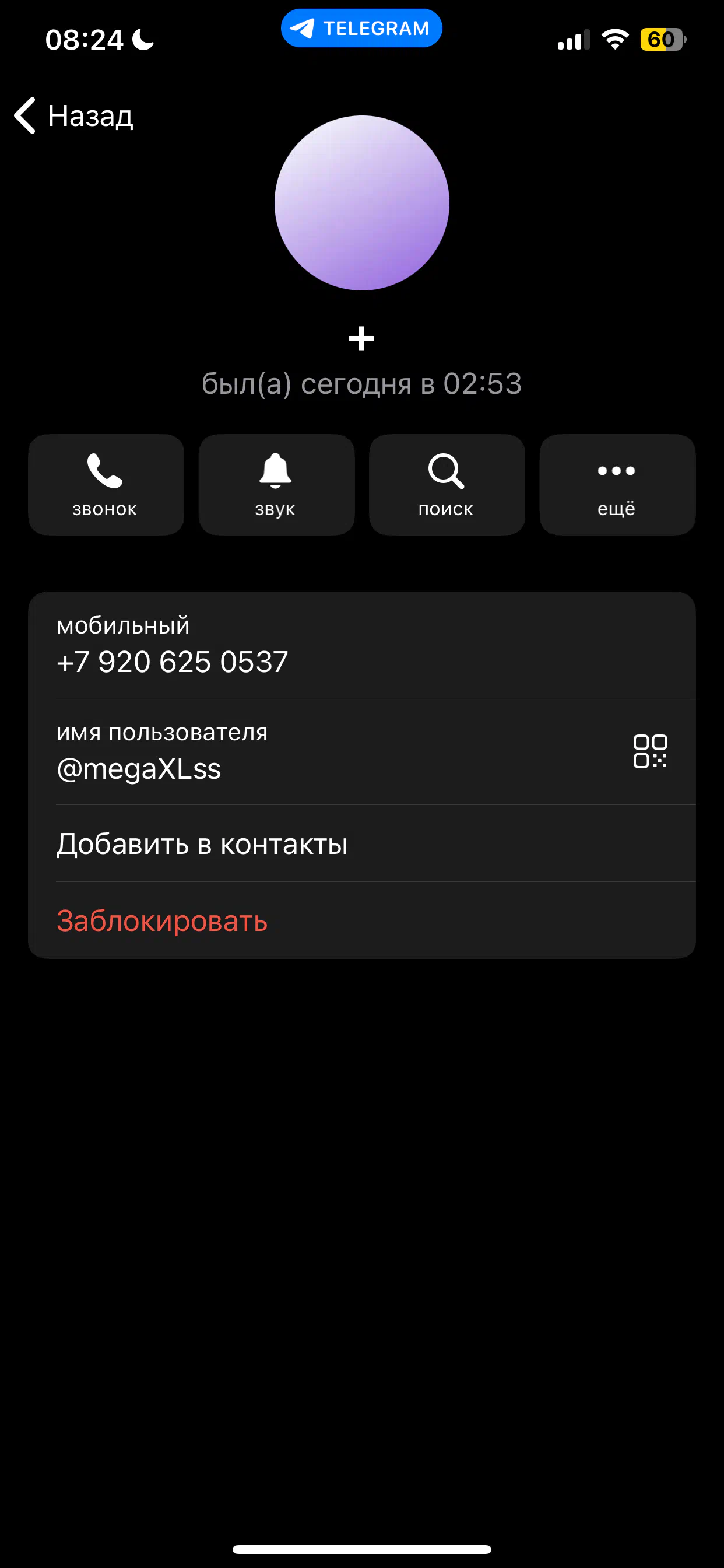The height and width of the screenshot is (1568, 724).
Task: Select Добавить в контакты
Action: point(361,843)
